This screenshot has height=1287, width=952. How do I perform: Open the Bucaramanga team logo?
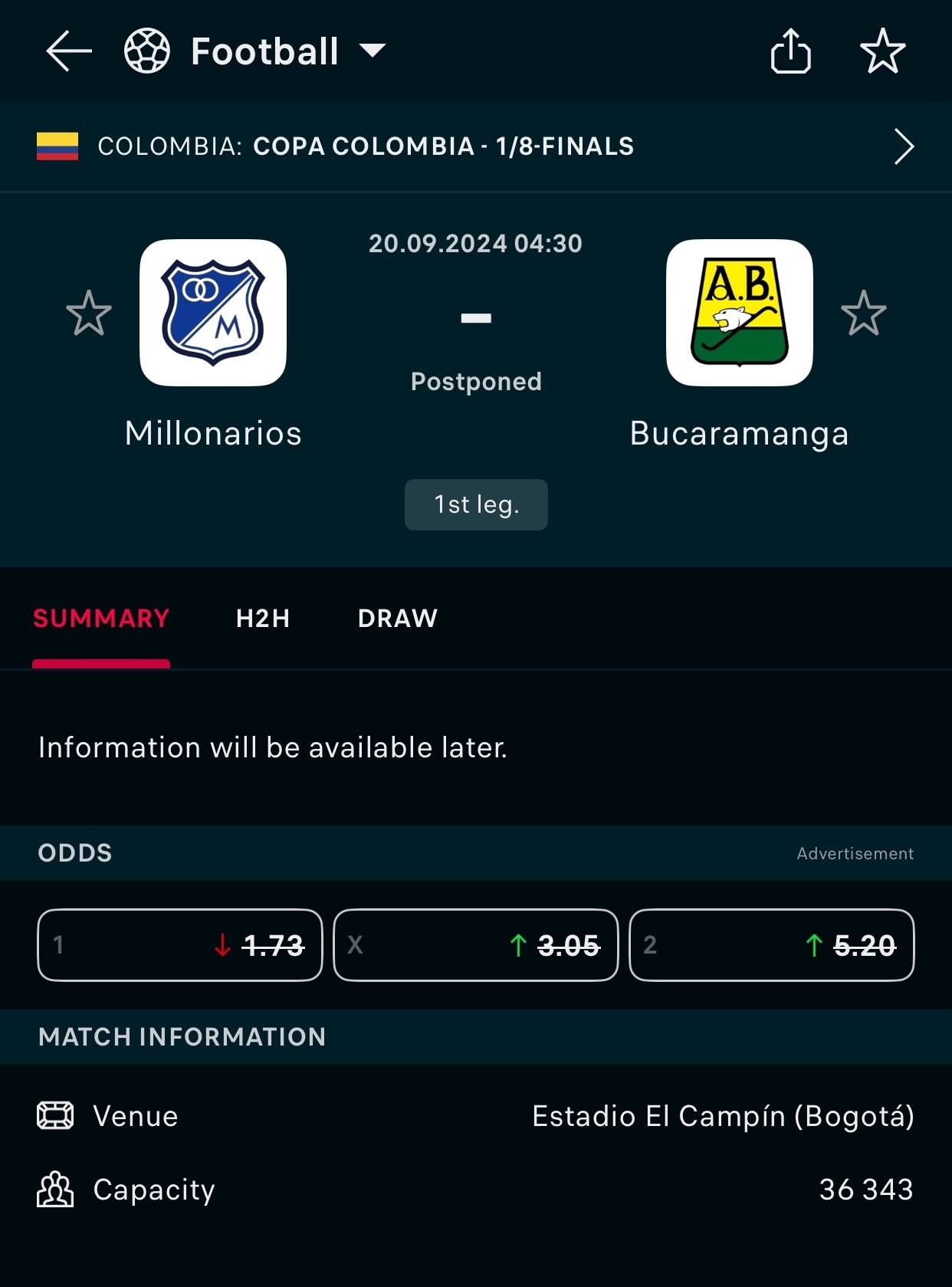[x=739, y=313]
